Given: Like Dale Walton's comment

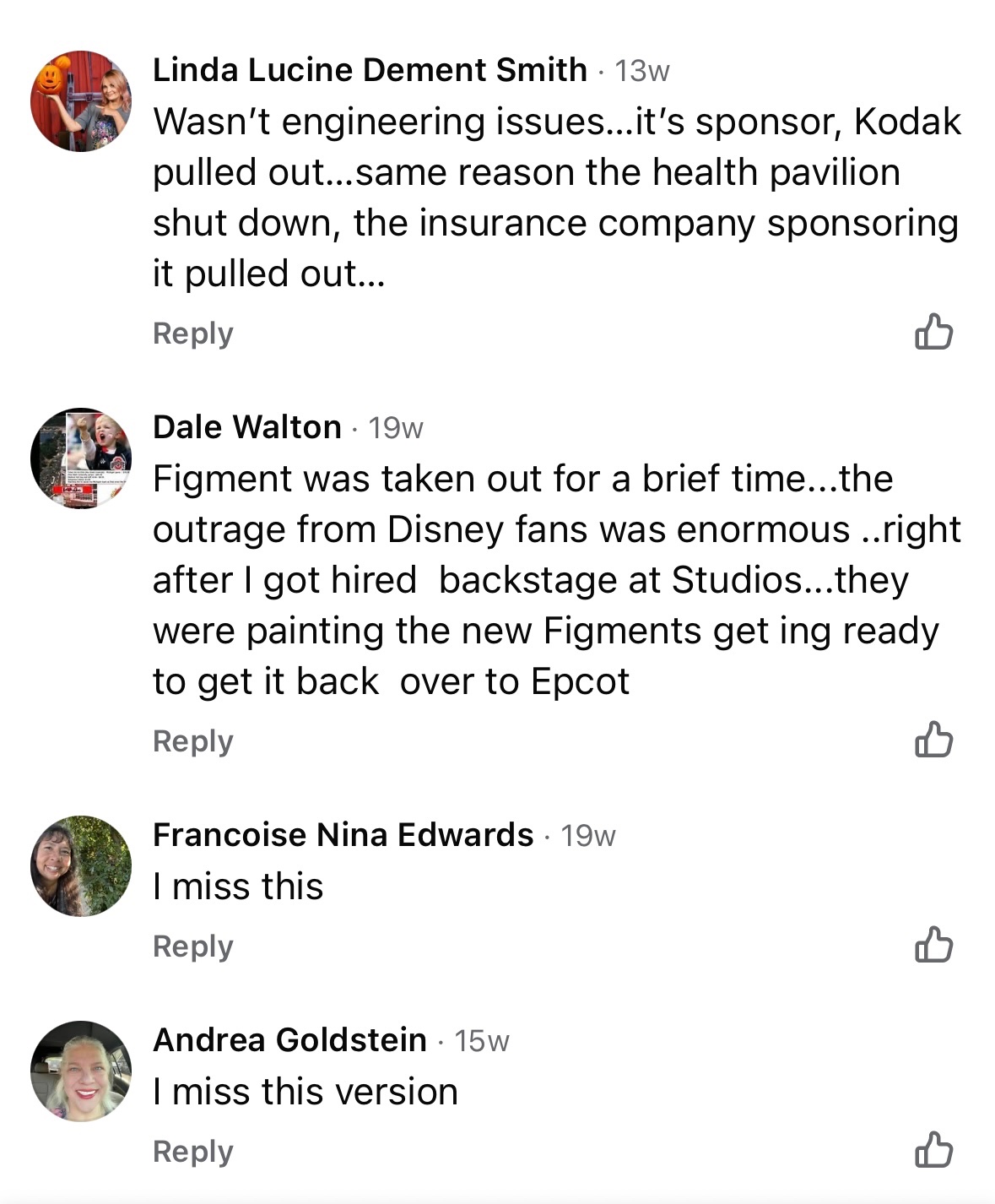Looking at the screenshot, I should 933,740.
